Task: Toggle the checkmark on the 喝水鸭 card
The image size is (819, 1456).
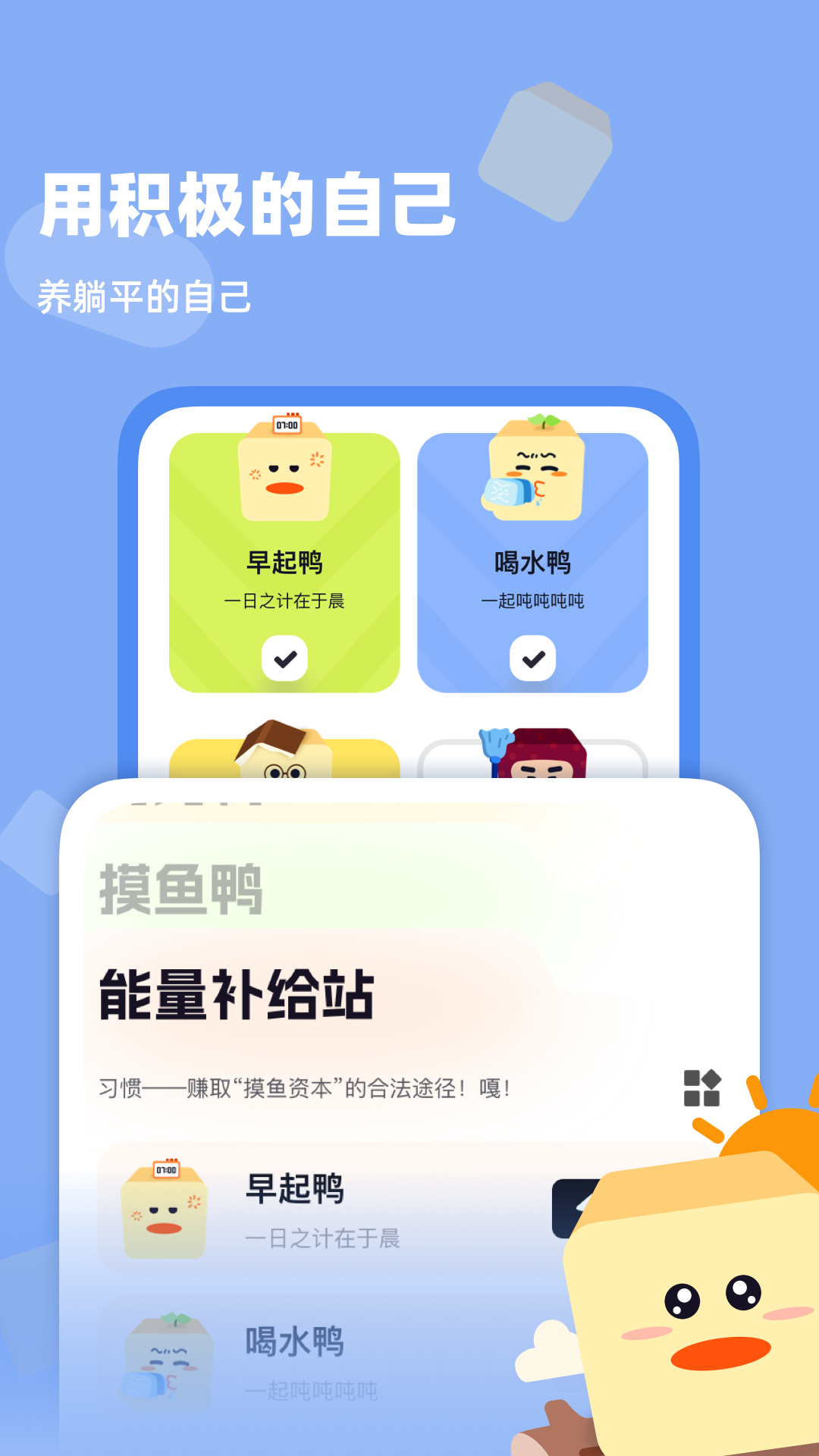Action: tap(533, 658)
